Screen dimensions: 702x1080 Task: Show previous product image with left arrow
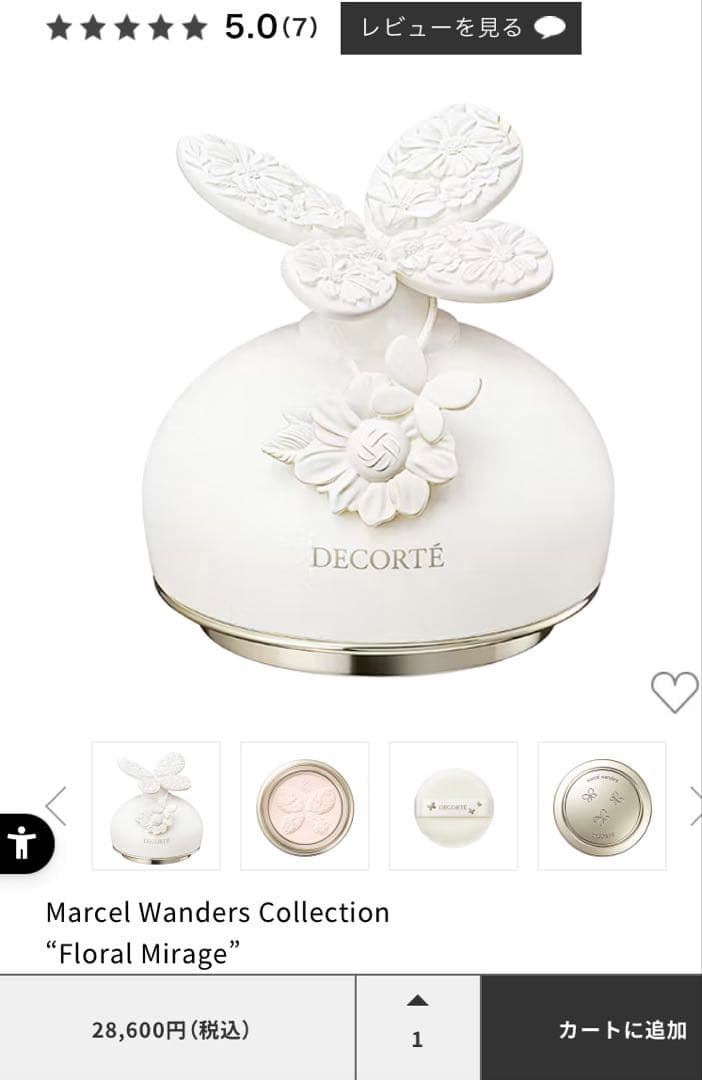(x=56, y=806)
